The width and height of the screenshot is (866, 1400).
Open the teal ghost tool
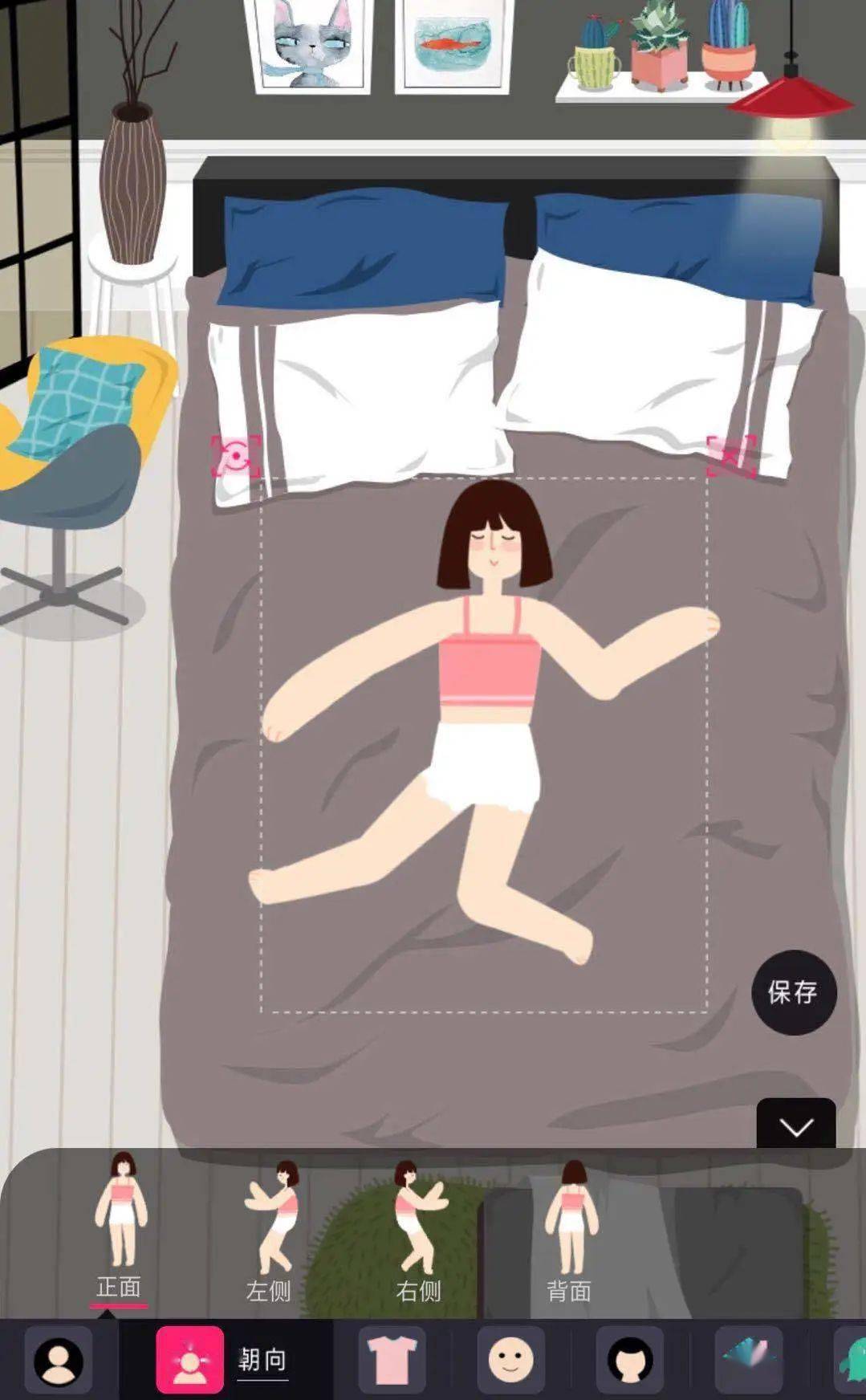pyautogui.click(x=851, y=1360)
